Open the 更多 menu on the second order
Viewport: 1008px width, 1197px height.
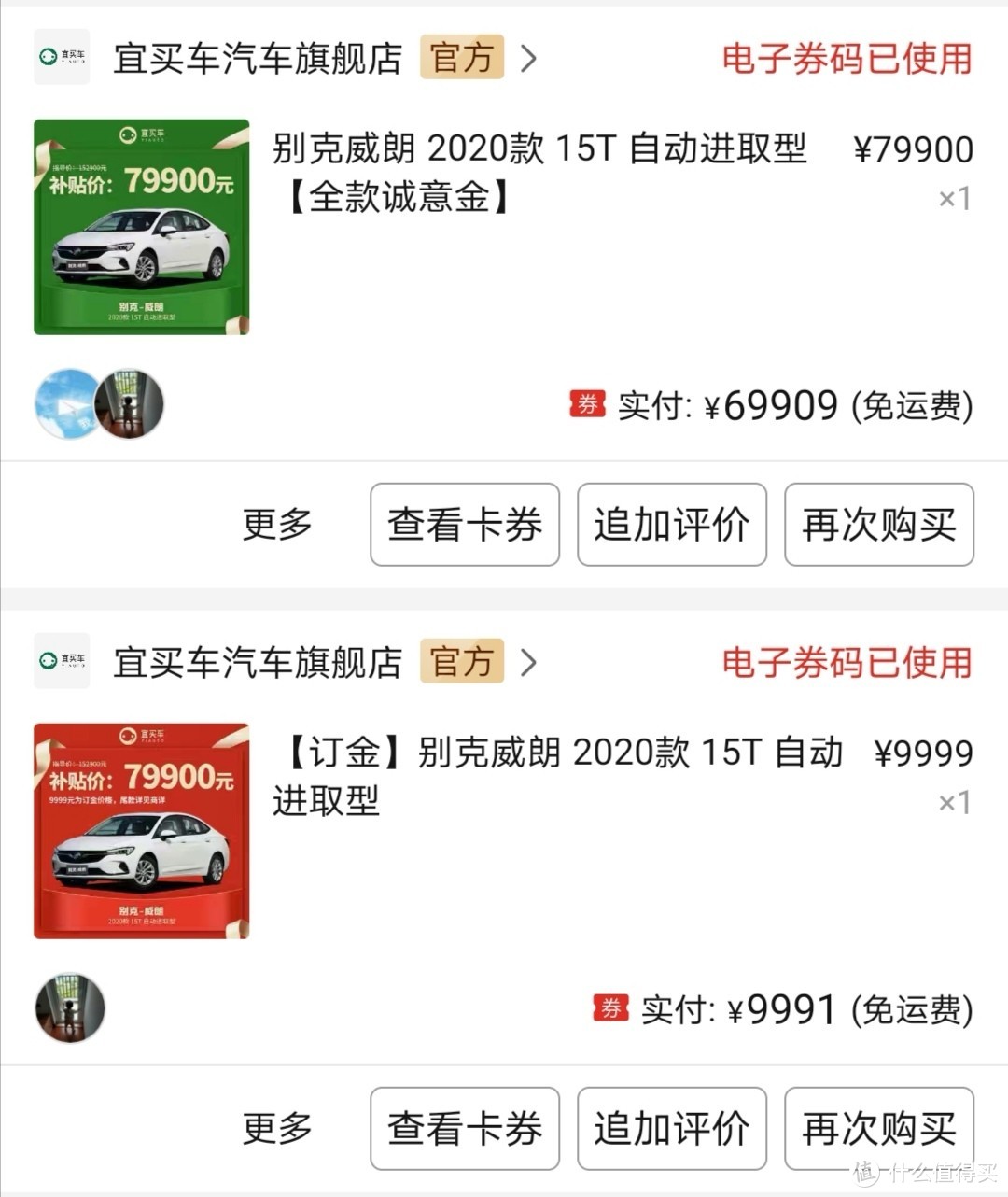(x=275, y=1129)
